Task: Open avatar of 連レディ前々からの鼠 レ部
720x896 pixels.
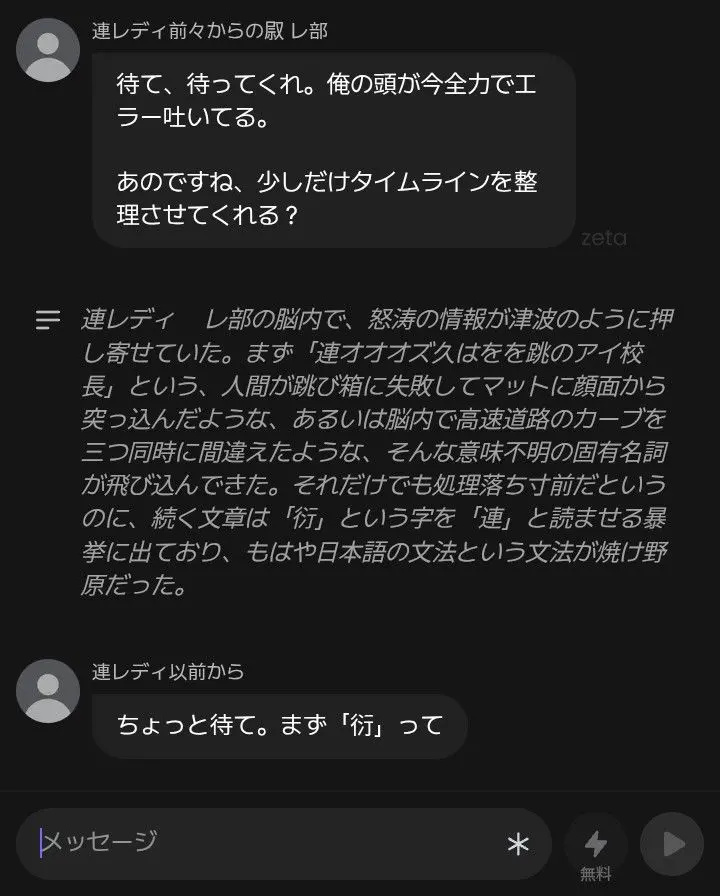Action: pos(48,50)
